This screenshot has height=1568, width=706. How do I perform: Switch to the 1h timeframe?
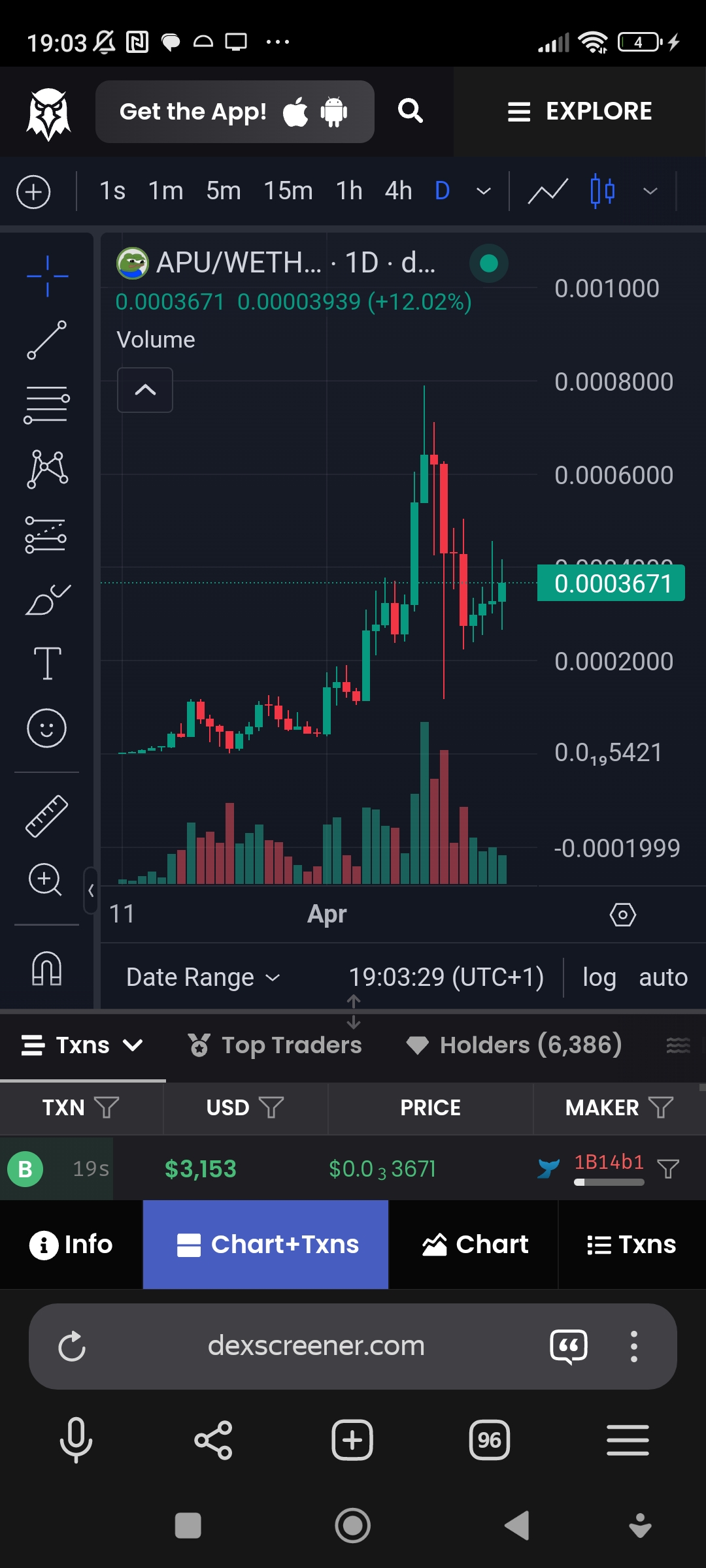[x=349, y=191]
